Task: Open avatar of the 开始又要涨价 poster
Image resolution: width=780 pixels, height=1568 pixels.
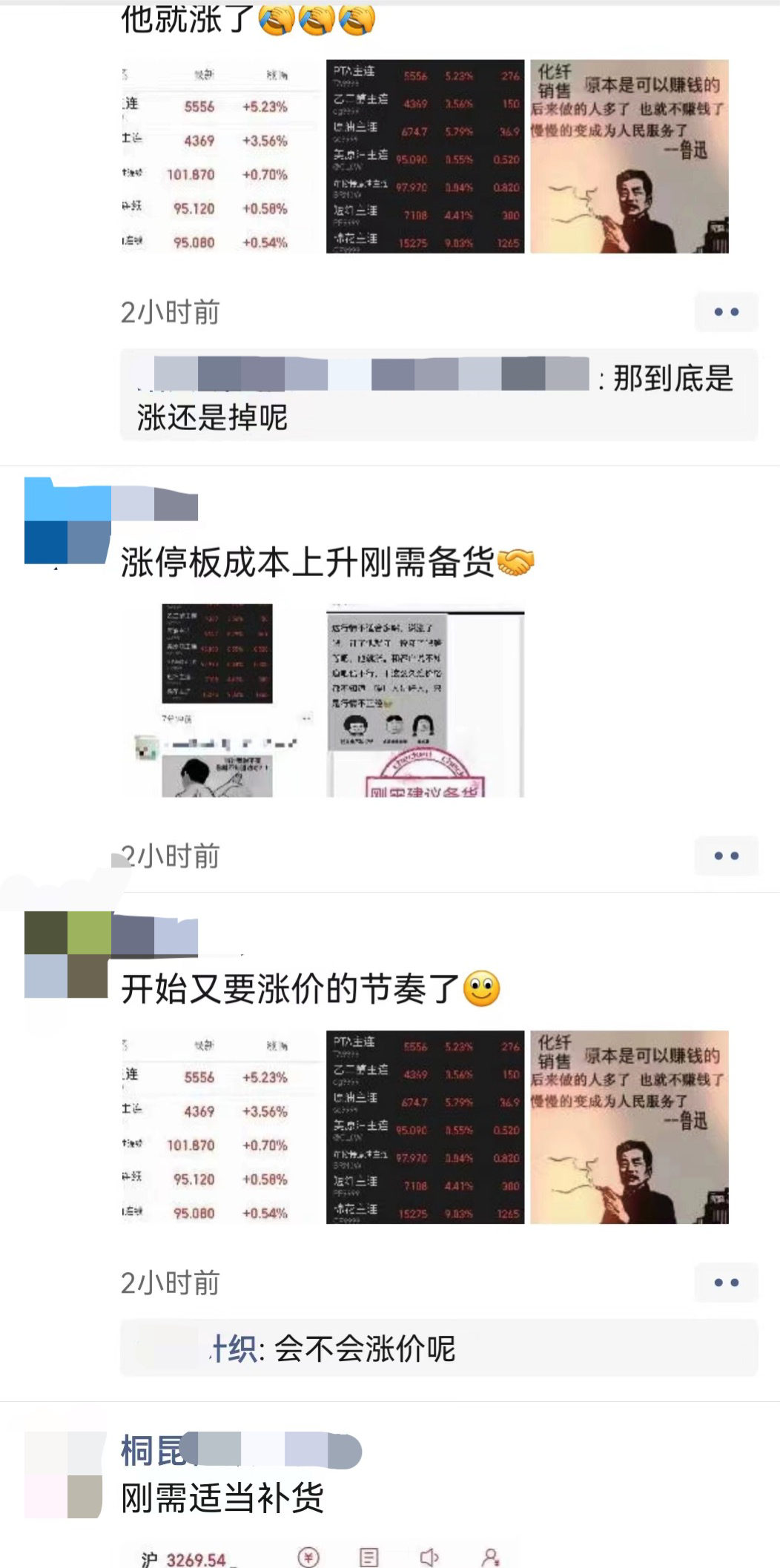Action: click(x=67, y=955)
